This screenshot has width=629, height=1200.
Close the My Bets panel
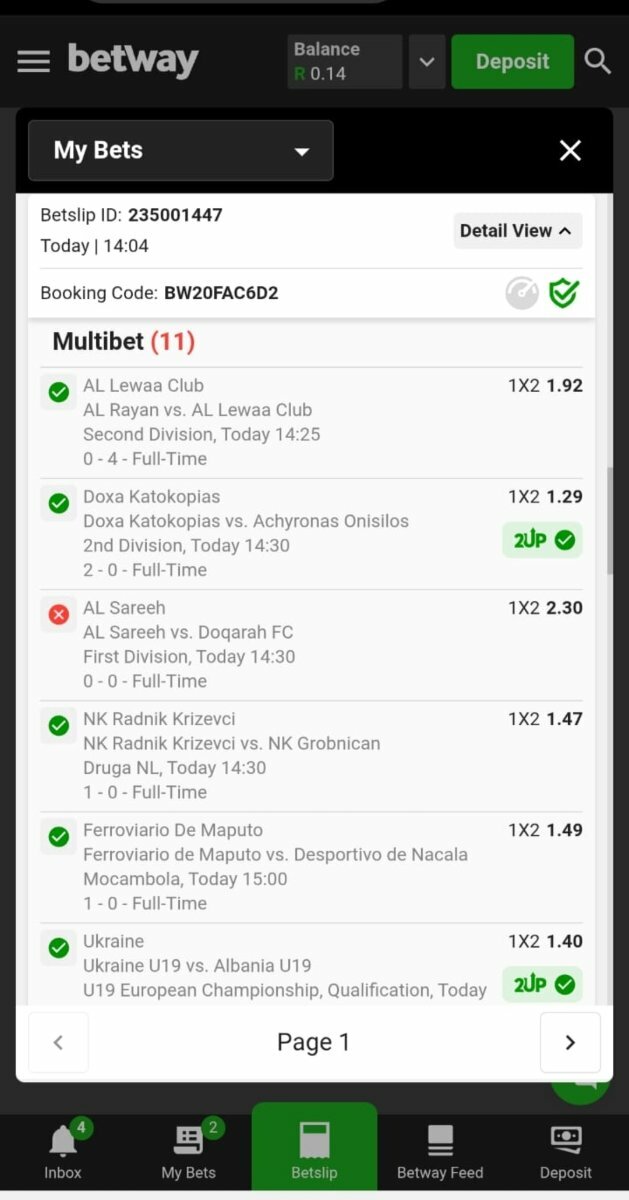click(570, 151)
